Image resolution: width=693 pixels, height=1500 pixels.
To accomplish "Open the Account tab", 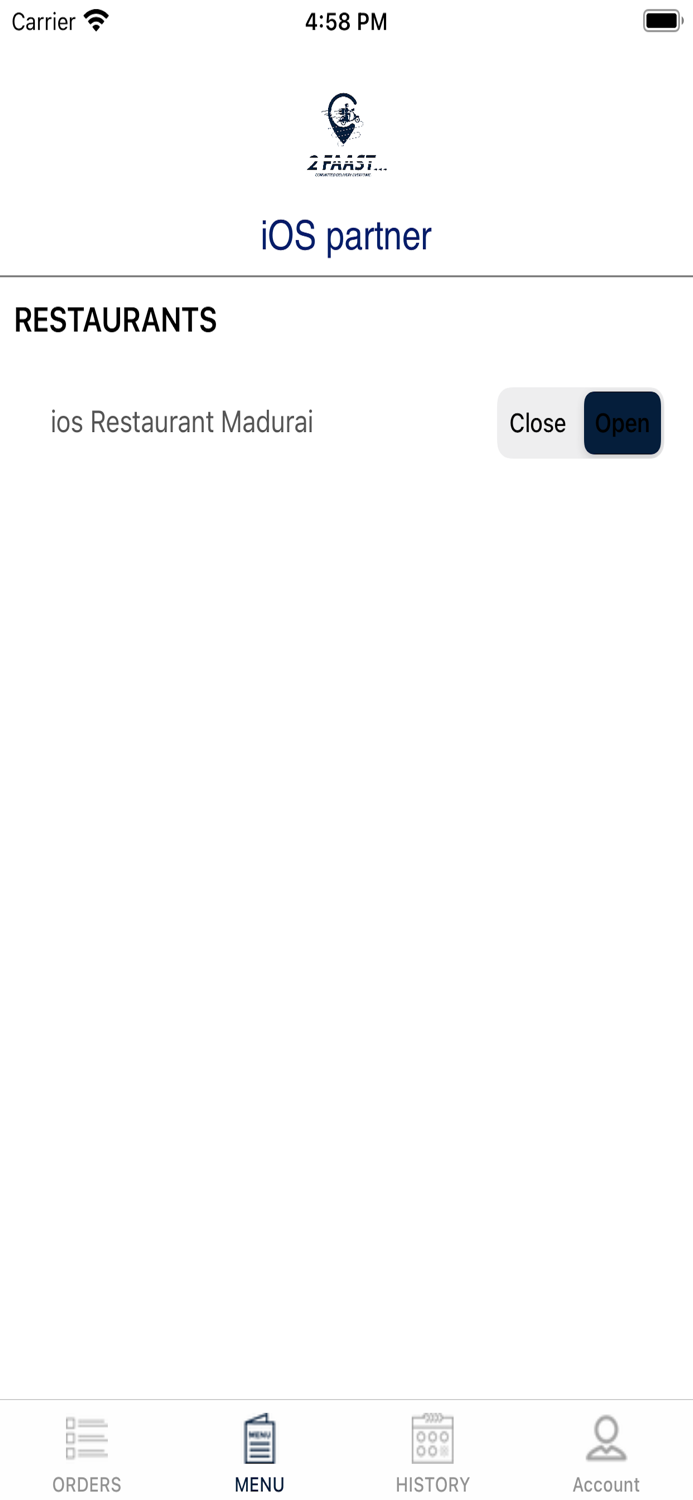I will [606, 1453].
